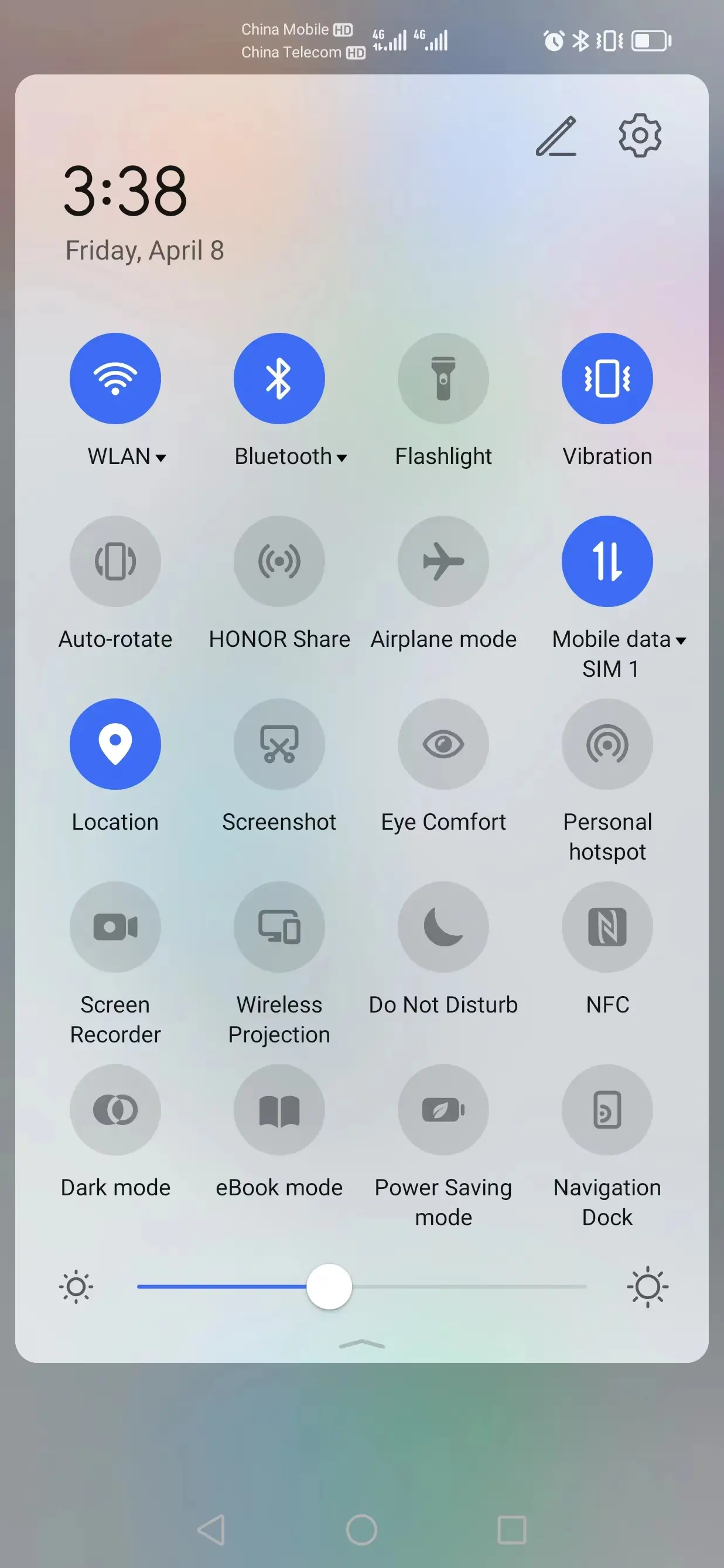Turn off WLAN
The width and height of the screenshot is (724, 1568).
tap(115, 379)
